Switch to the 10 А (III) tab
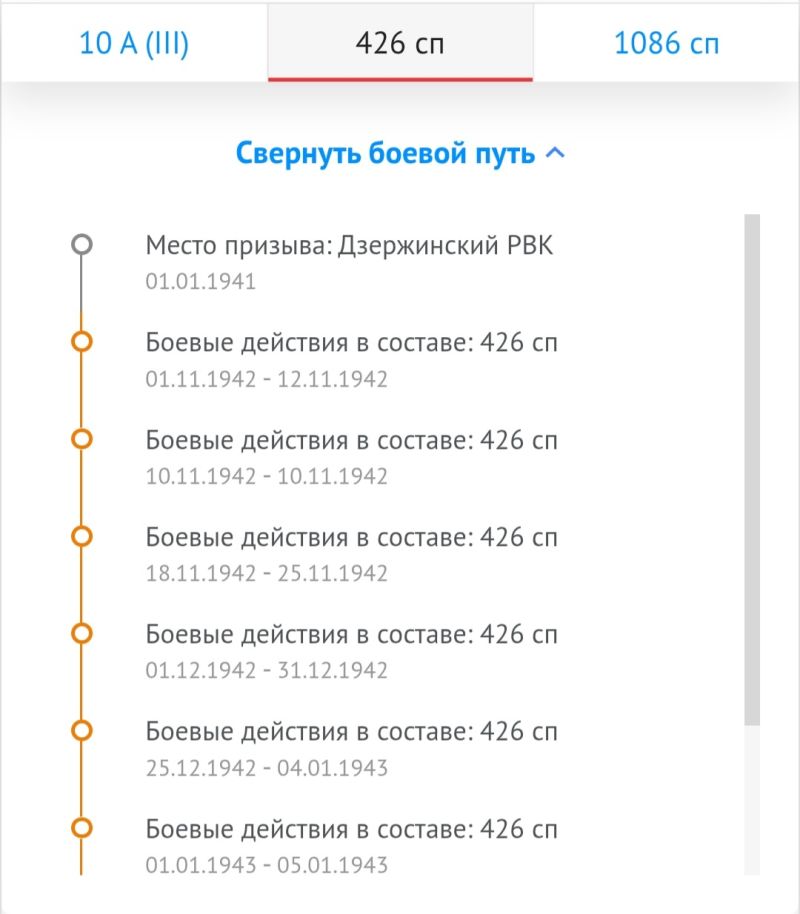The image size is (800, 914). [134, 43]
